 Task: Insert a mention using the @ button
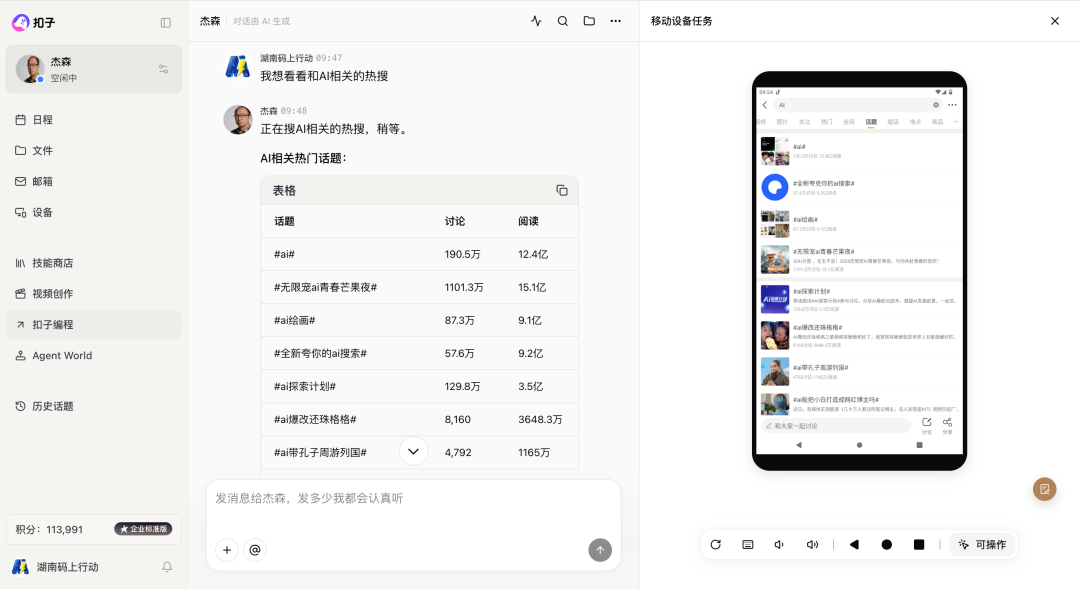point(255,550)
